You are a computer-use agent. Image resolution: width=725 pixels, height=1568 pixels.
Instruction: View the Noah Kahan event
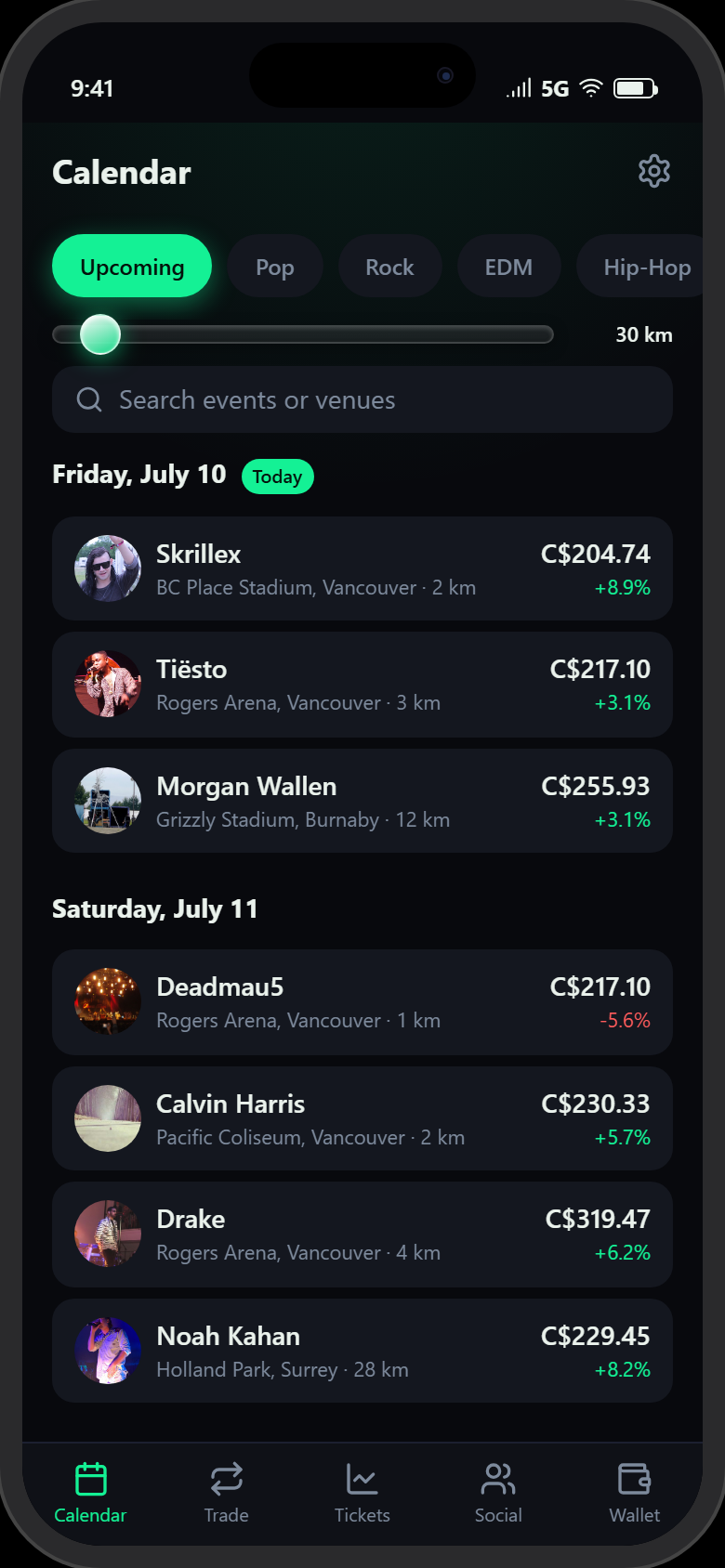[x=362, y=1351]
